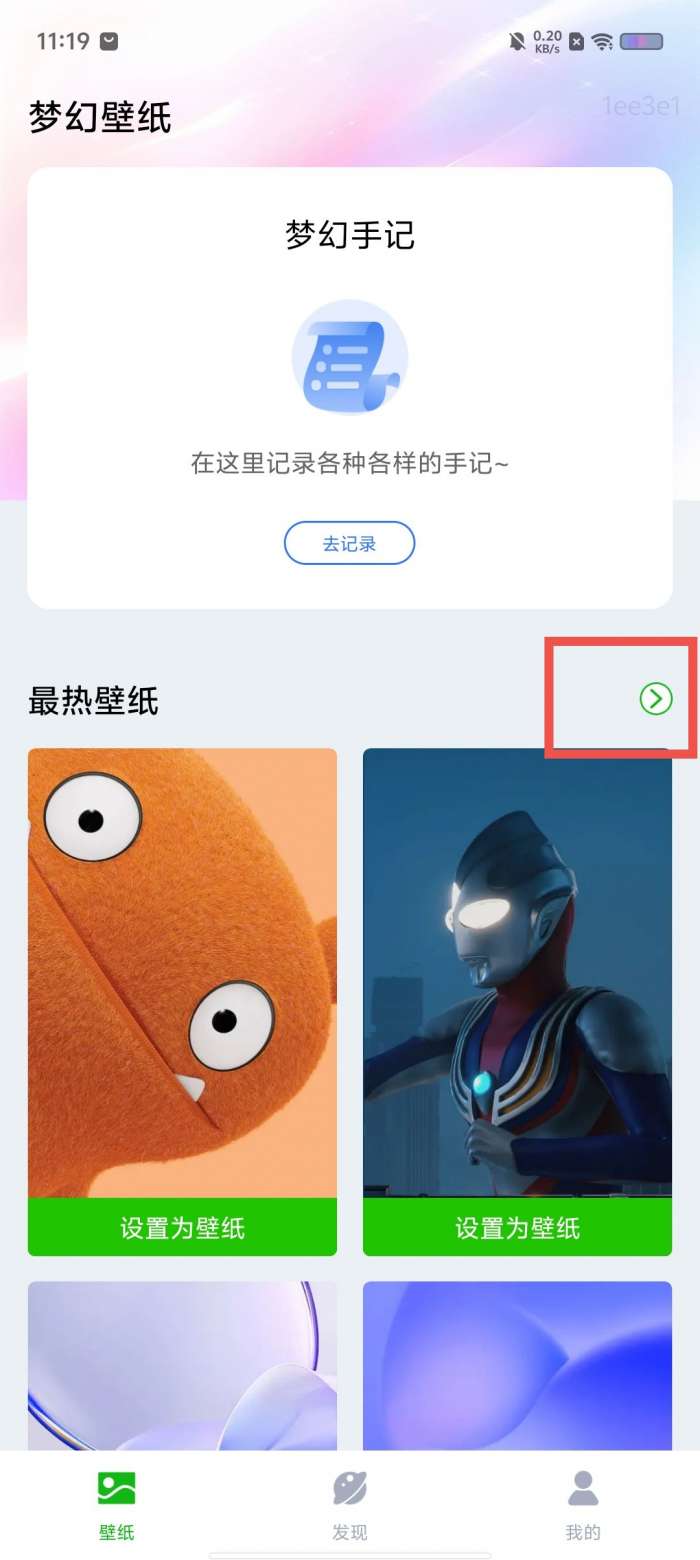Open the light purple glass wallpaper
The width and height of the screenshot is (700, 1560).
182,1365
